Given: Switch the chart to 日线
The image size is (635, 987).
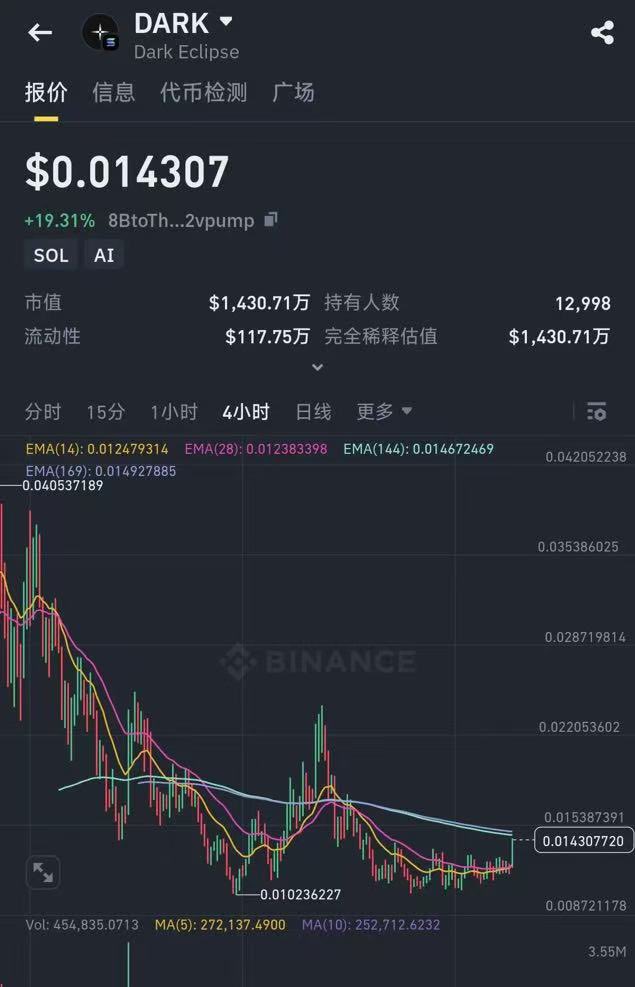Looking at the screenshot, I should click(x=313, y=412).
